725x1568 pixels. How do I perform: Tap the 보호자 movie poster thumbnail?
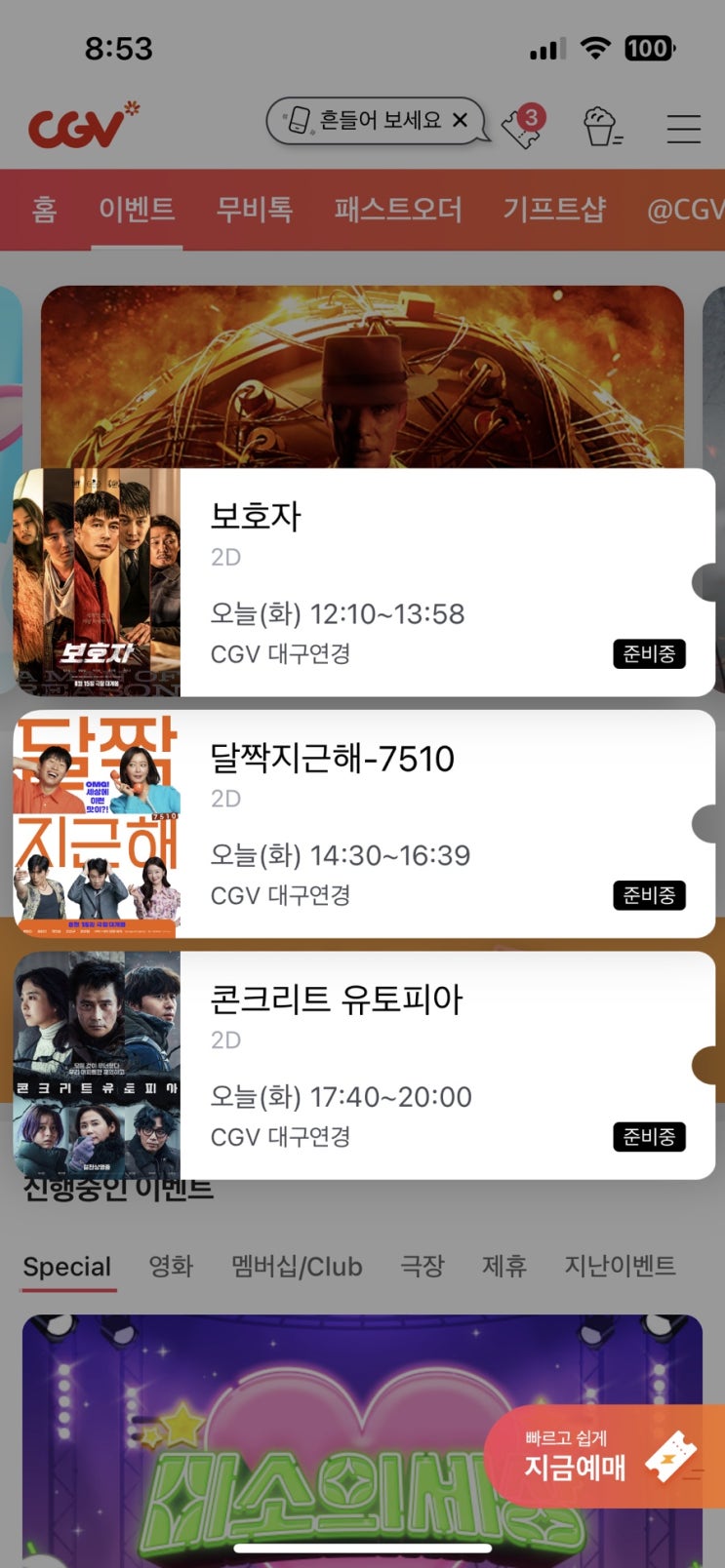(97, 580)
